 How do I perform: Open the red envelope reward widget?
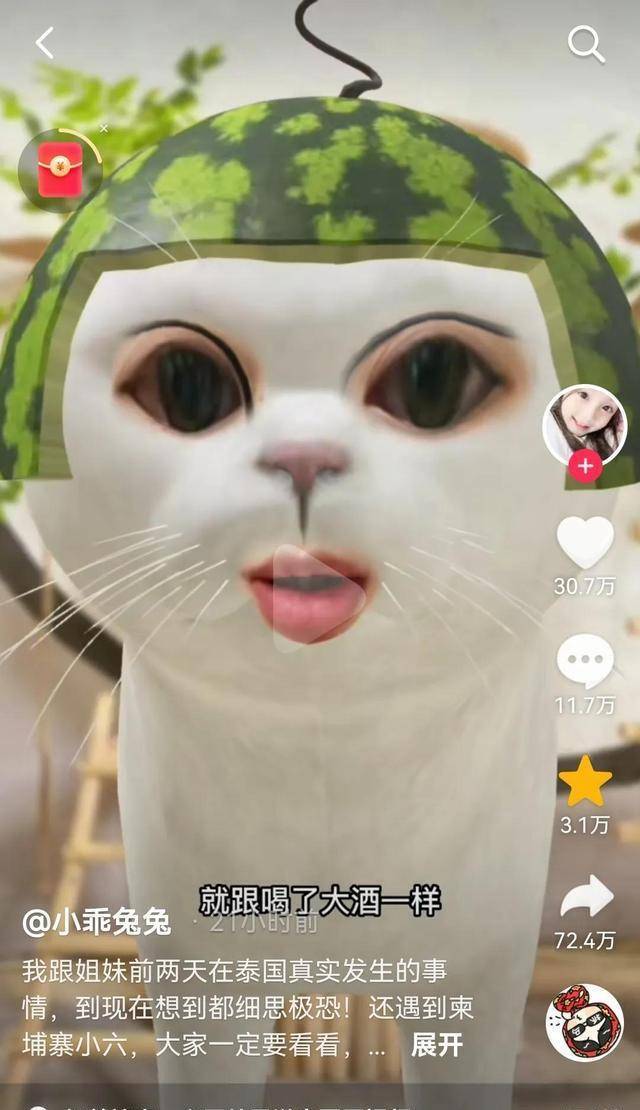click(60, 170)
